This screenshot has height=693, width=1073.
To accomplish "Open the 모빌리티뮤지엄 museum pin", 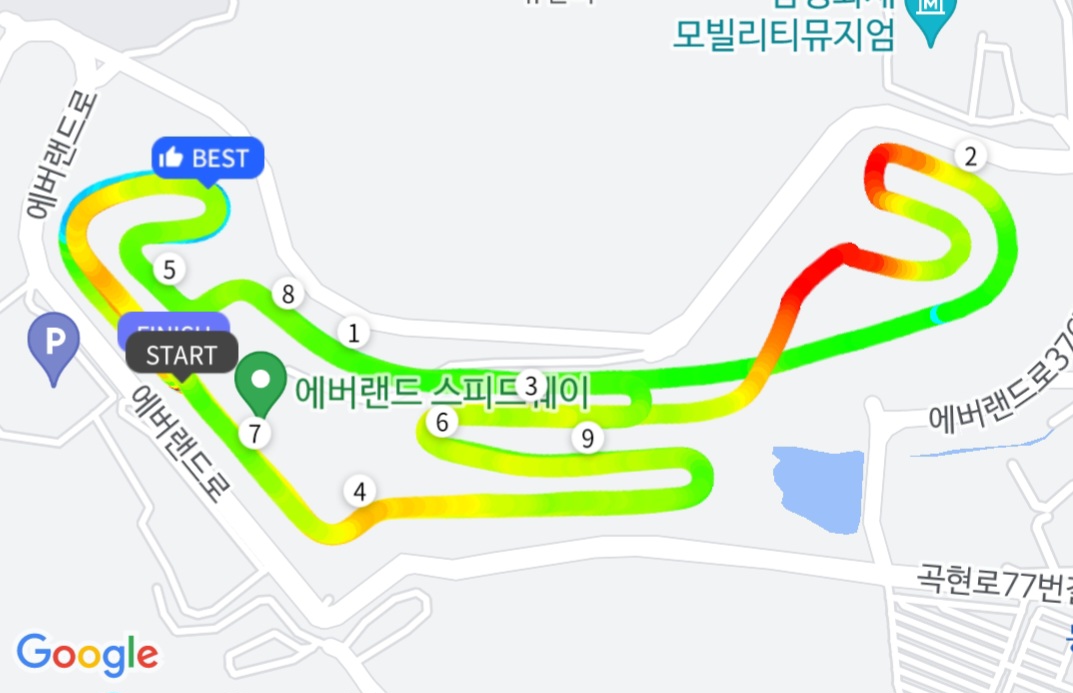I will (x=930, y=19).
